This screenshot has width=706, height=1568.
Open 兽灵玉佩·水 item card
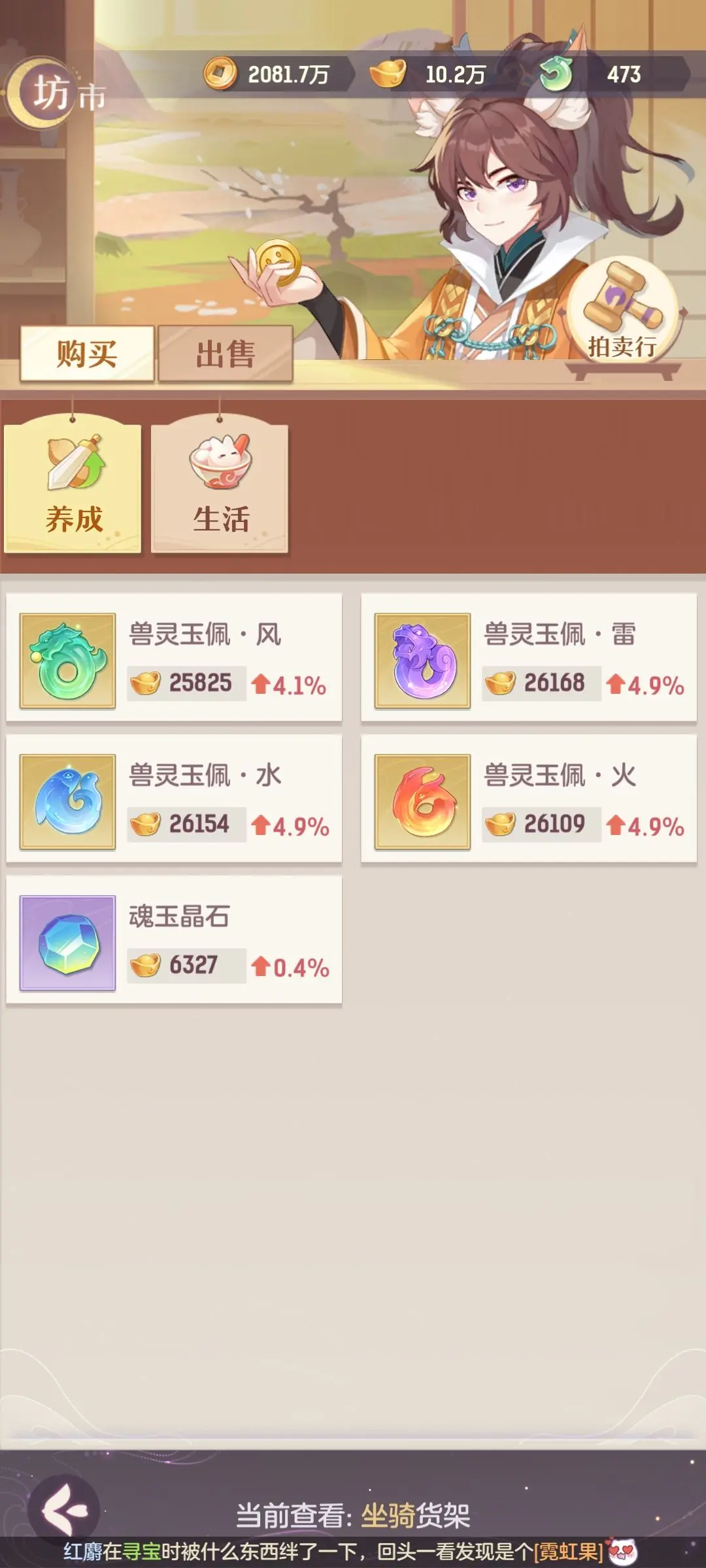click(174, 800)
